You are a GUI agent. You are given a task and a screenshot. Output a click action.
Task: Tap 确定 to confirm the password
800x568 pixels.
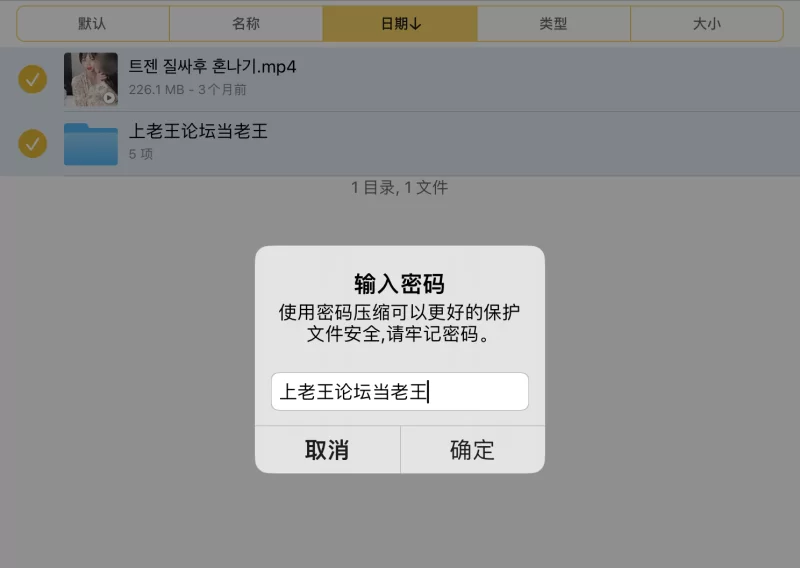tap(472, 450)
